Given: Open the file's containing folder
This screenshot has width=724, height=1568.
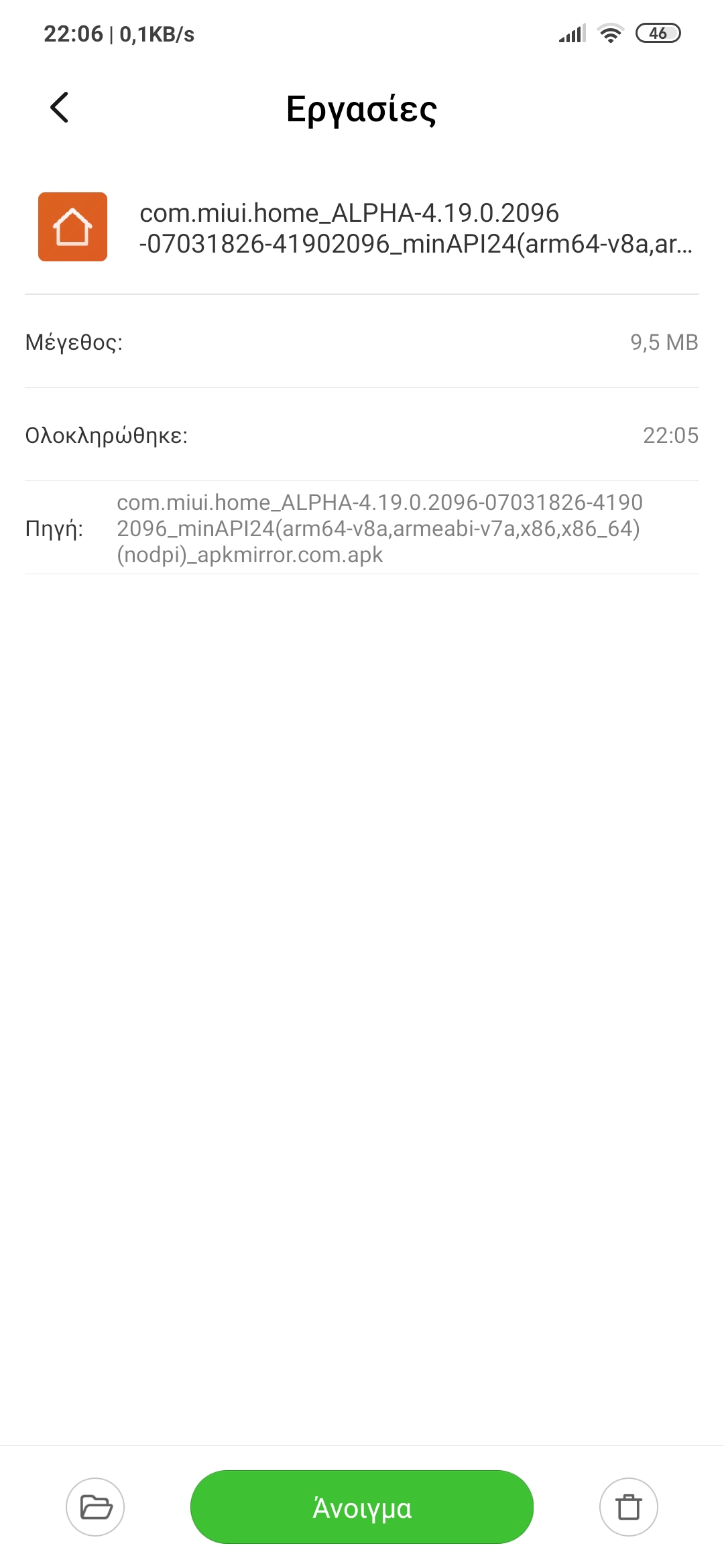Looking at the screenshot, I should [95, 1507].
